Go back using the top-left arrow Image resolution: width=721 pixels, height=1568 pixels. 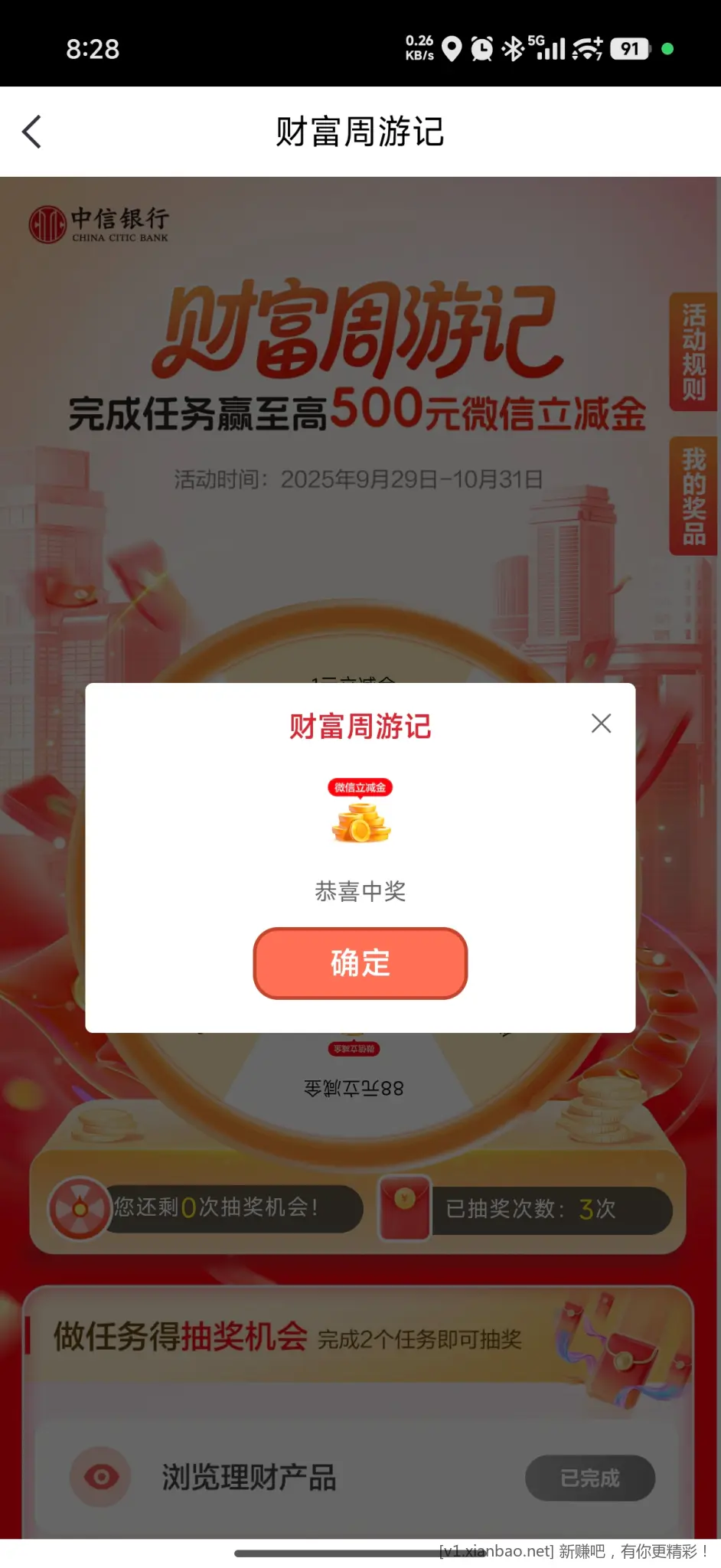(32, 132)
